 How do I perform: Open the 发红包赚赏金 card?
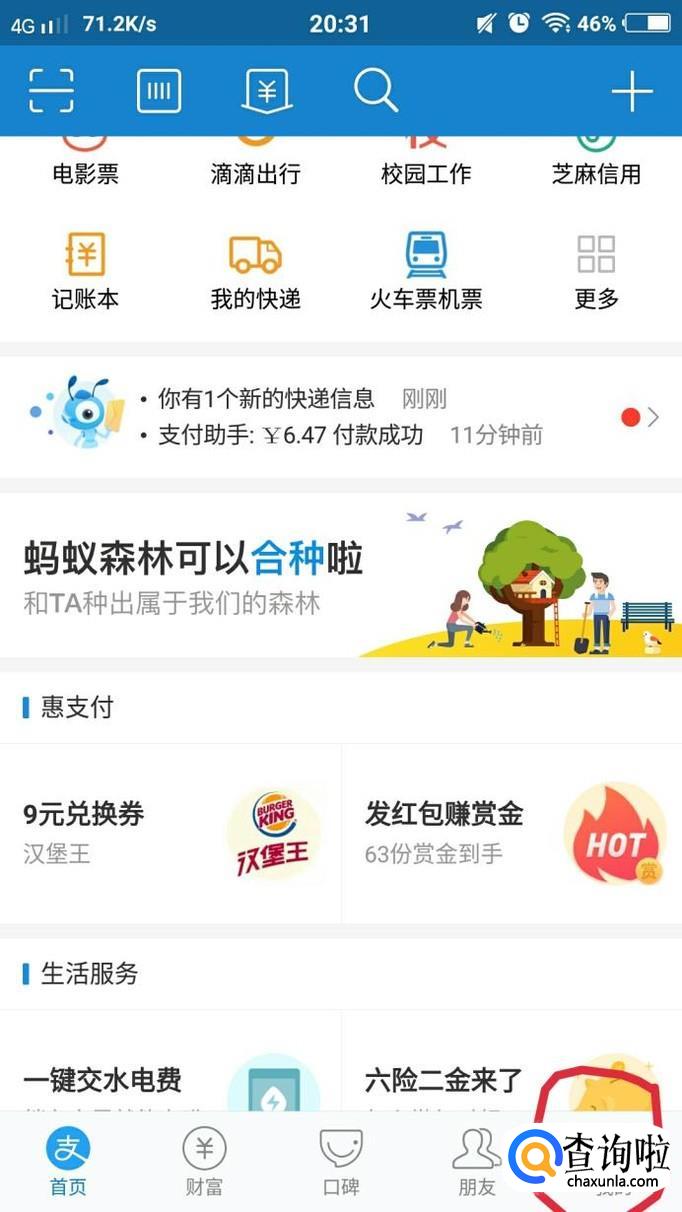point(512,833)
